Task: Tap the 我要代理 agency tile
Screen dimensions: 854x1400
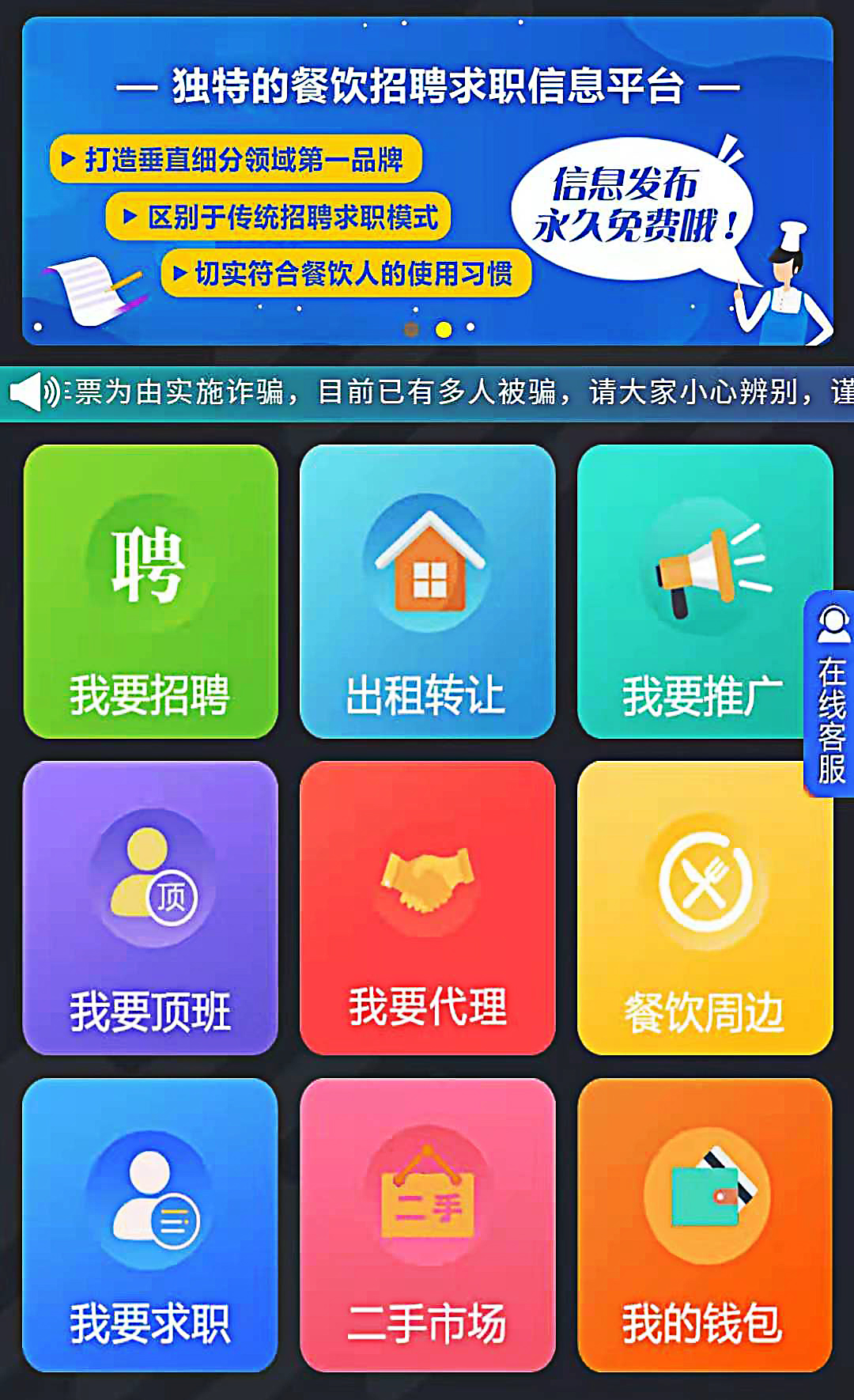Action: pyautogui.click(x=427, y=907)
